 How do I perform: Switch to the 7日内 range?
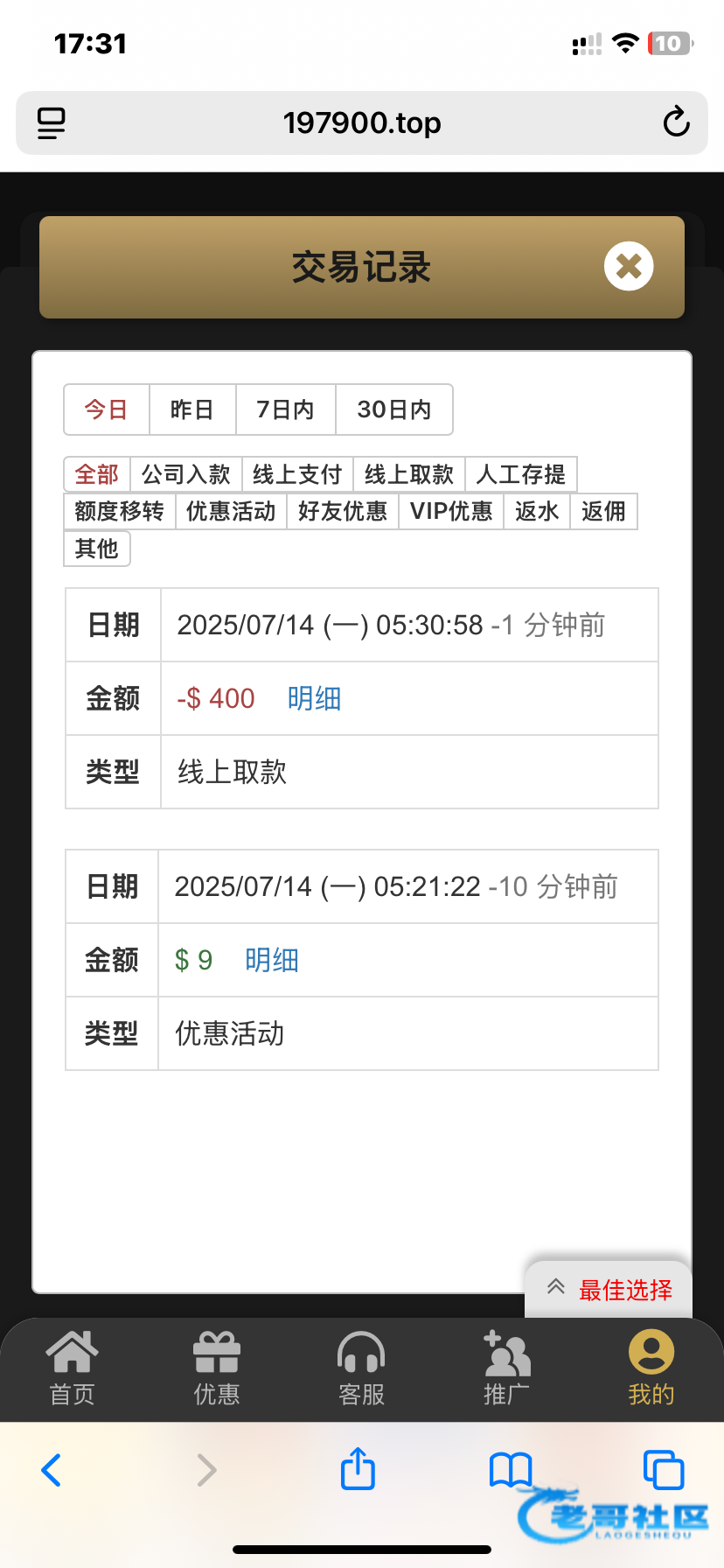[286, 409]
